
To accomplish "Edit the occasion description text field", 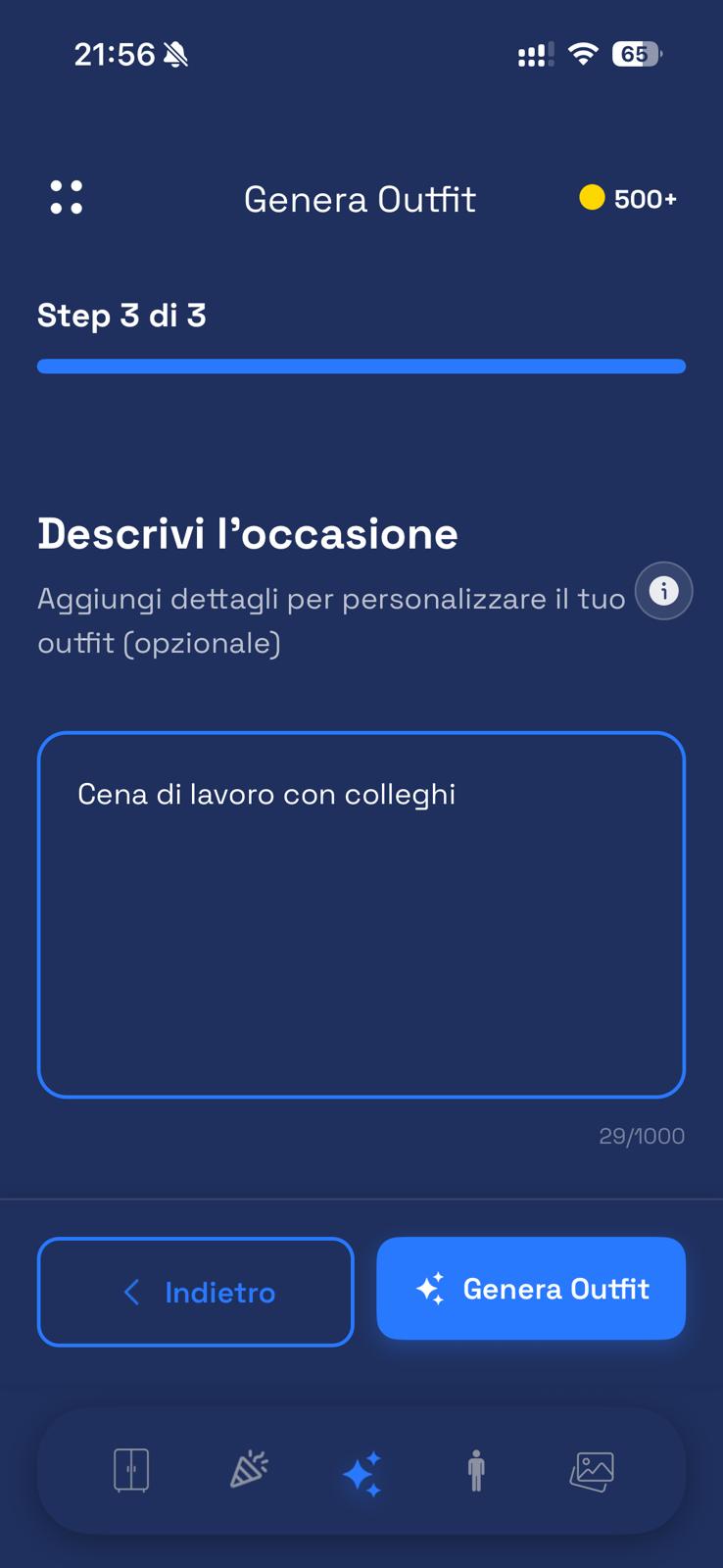I will [361, 913].
